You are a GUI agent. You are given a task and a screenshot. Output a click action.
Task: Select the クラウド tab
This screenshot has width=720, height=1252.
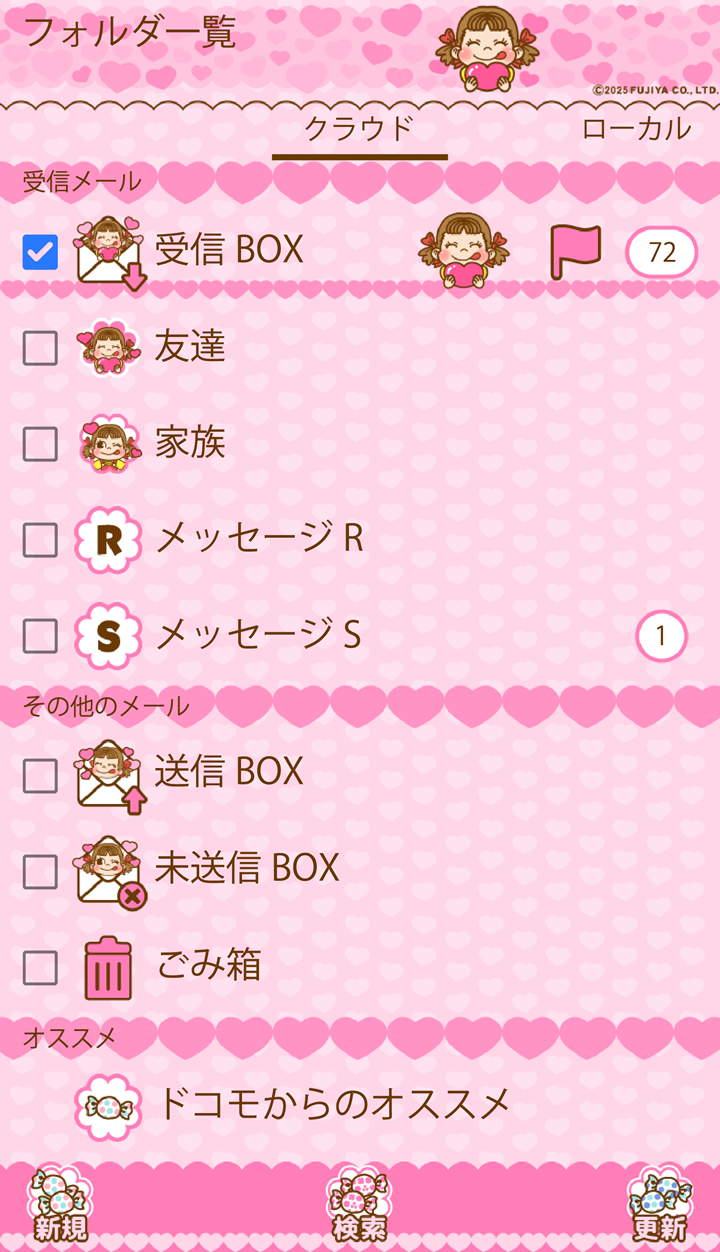(x=359, y=130)
